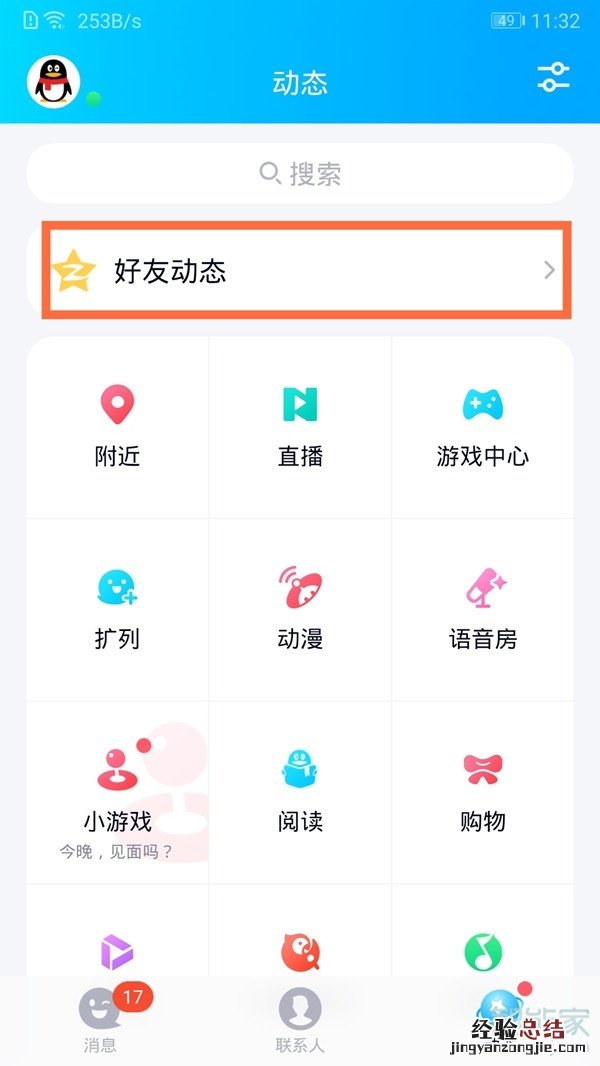This screenshot has height=1066, width=600.
Task: Tap the search box
Action: (x=300, y=174)
